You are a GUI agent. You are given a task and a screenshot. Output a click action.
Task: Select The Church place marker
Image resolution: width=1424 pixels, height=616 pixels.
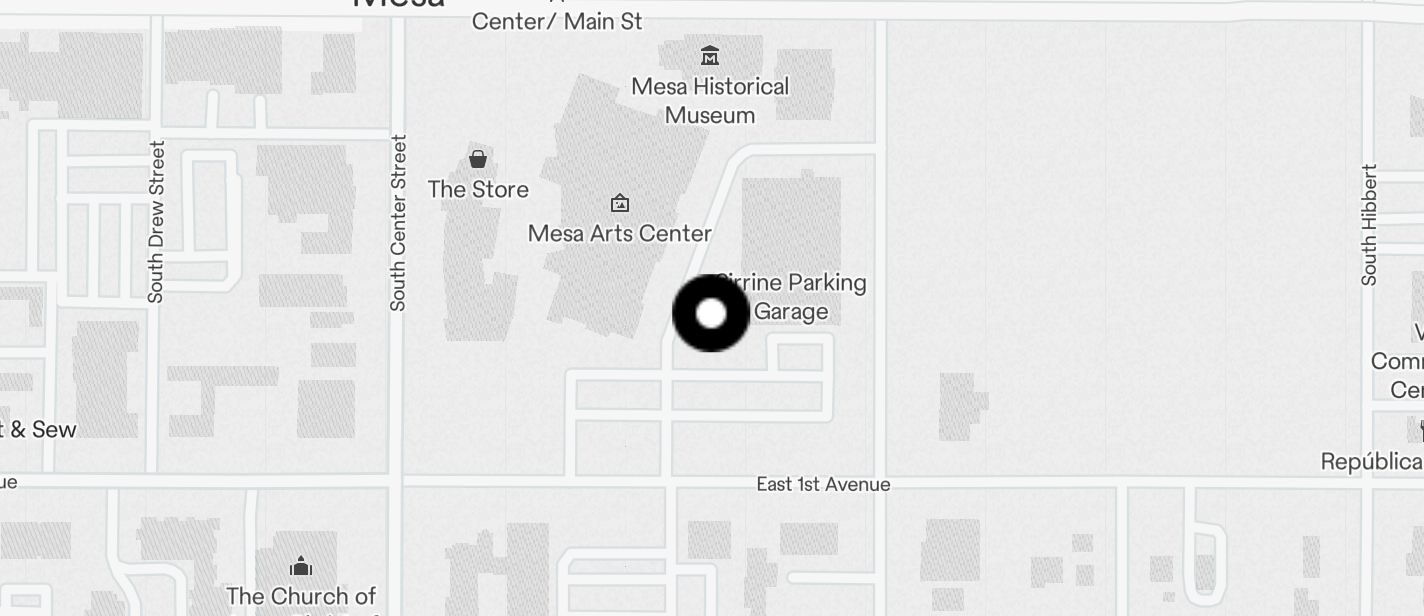click(x=301, y=567)
